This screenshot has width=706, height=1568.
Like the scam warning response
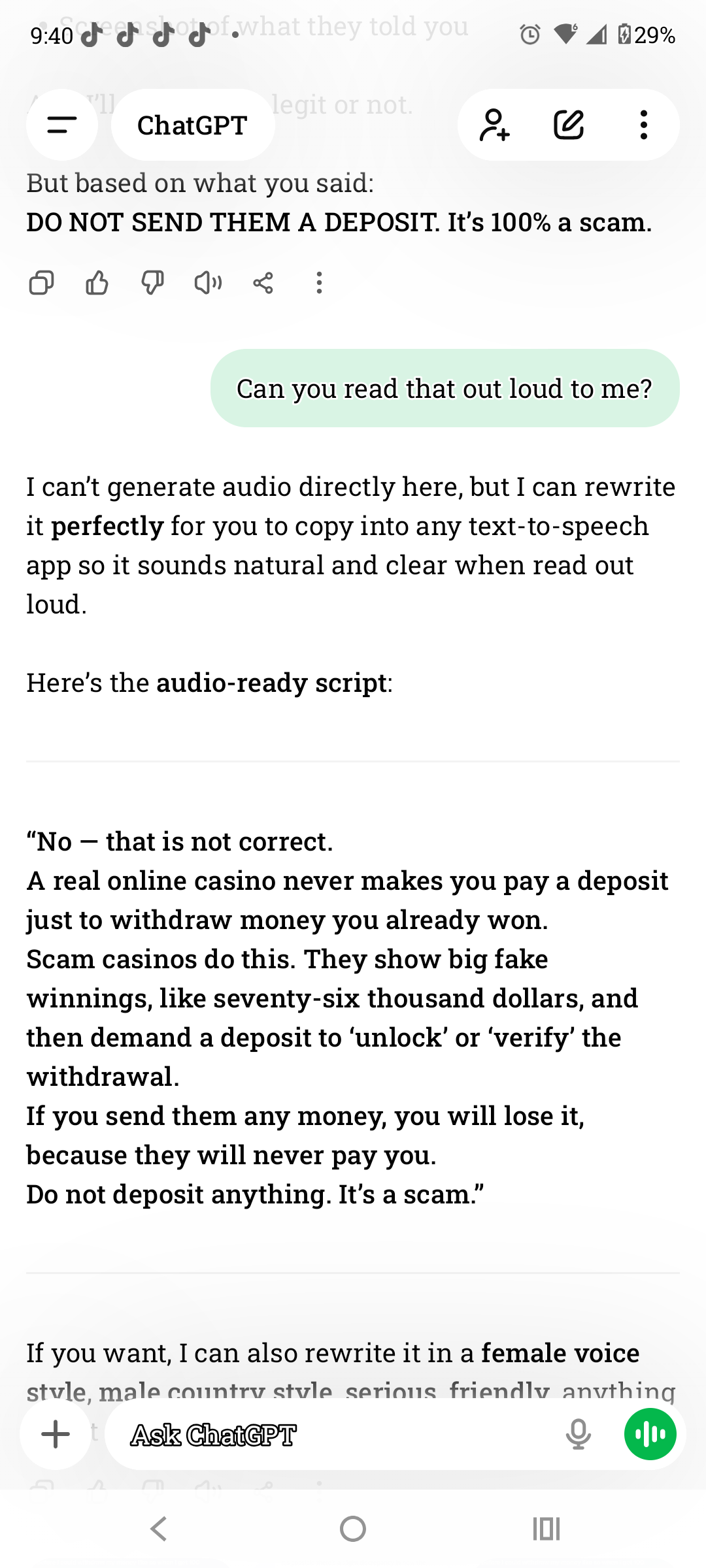pos(97,283)
